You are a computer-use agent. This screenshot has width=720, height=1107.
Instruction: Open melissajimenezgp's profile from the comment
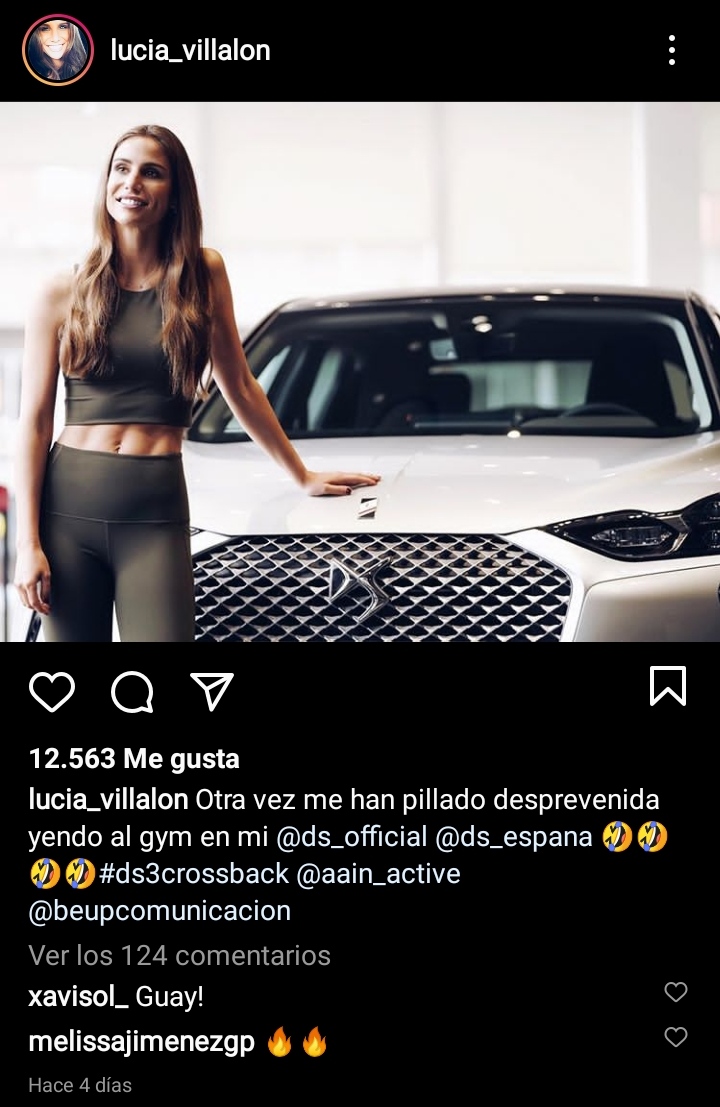click(141, 1042)
